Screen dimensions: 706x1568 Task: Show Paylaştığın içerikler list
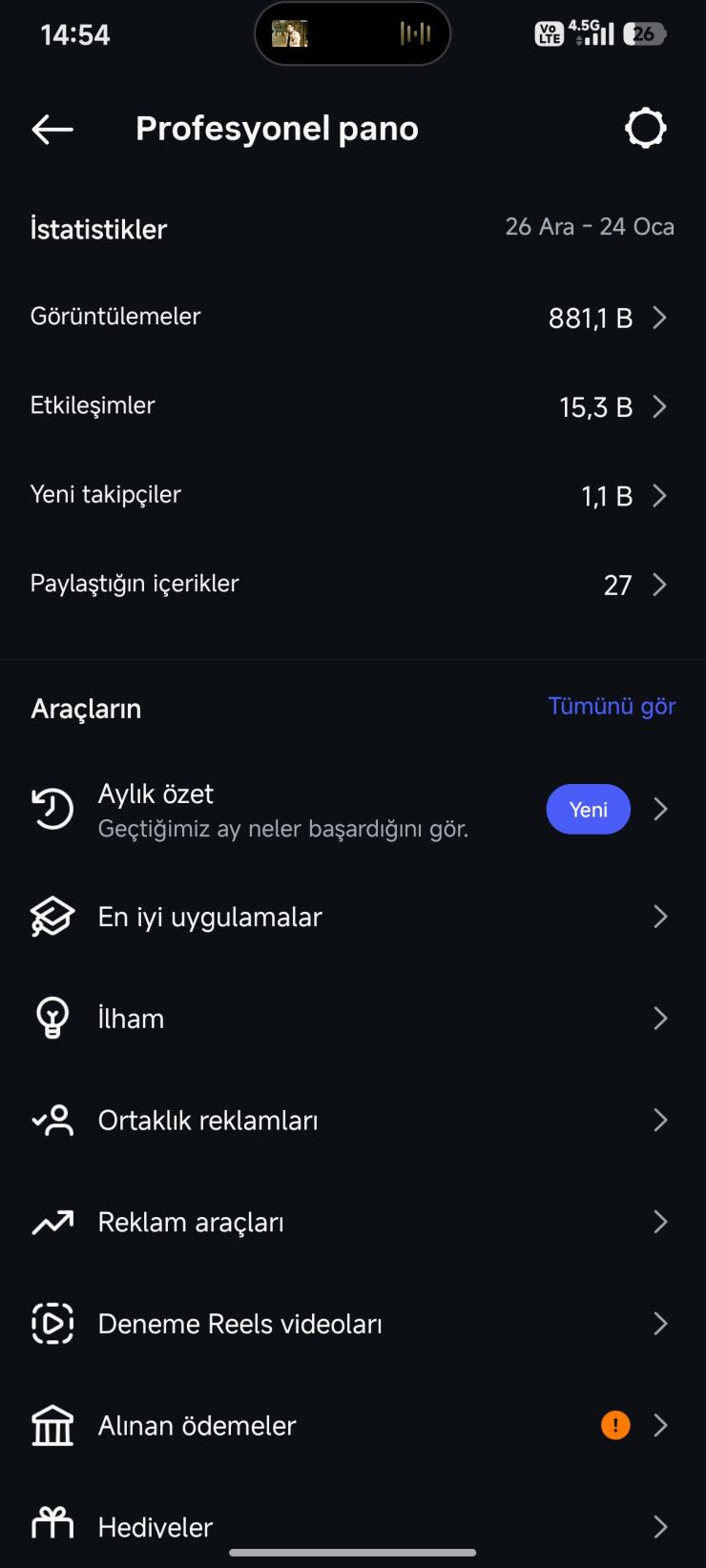(352, 584)
